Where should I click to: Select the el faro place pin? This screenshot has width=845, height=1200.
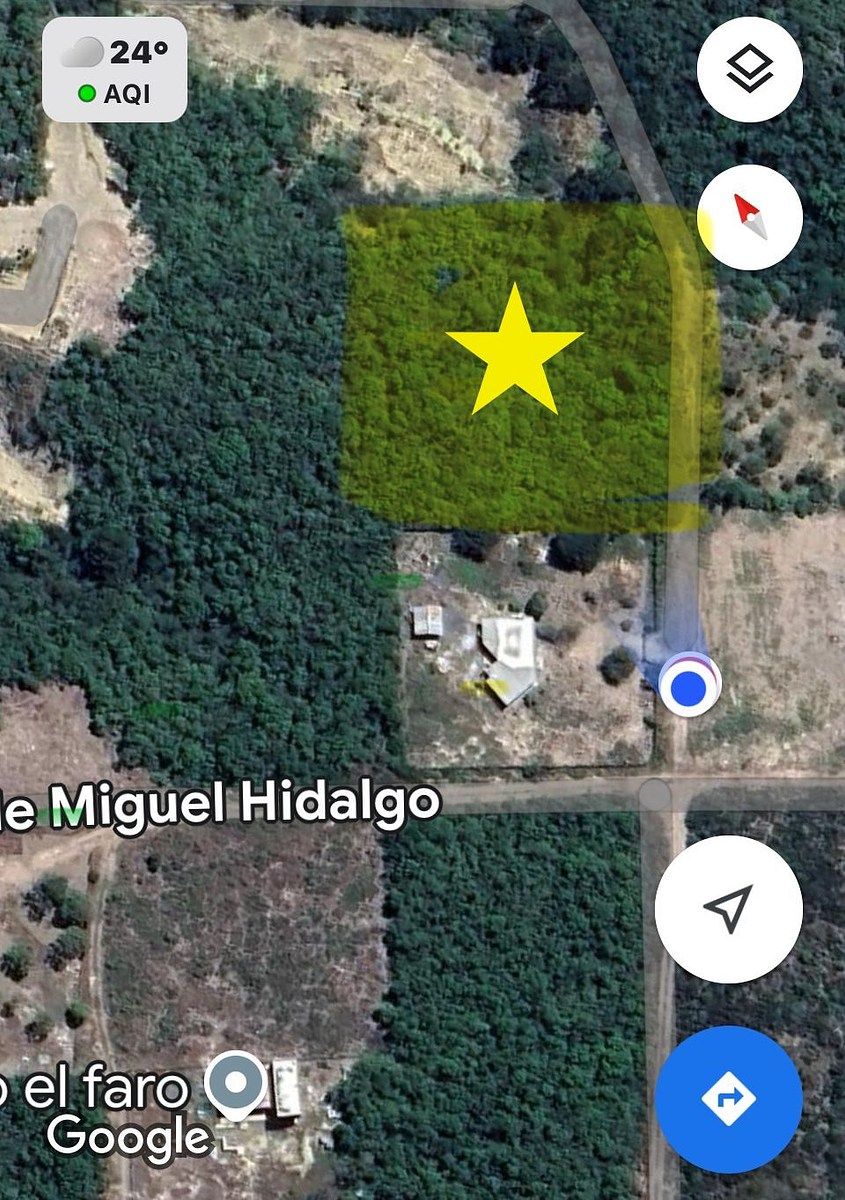click(236, 1084)
